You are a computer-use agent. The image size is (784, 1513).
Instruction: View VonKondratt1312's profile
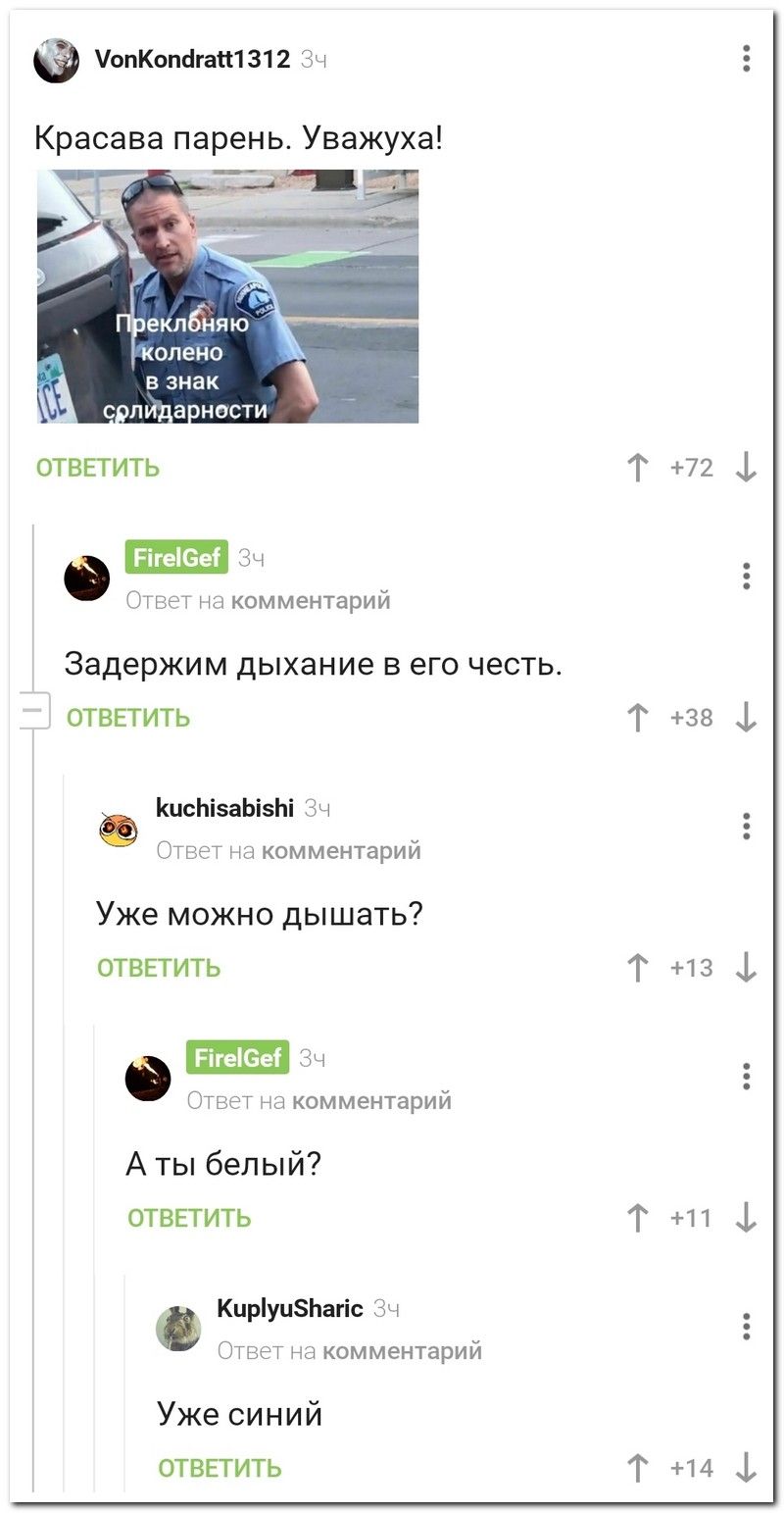[x=192, y=60]
